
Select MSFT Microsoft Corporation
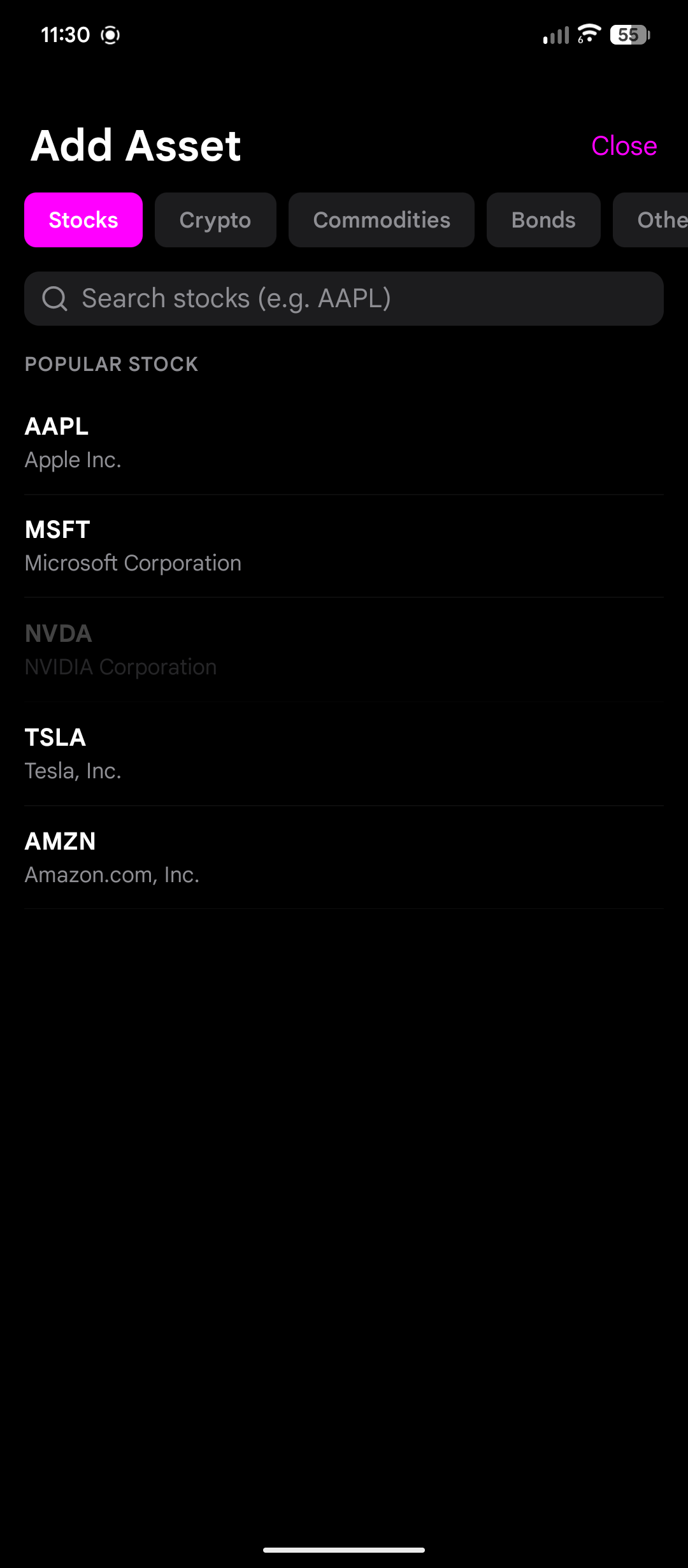344,546
